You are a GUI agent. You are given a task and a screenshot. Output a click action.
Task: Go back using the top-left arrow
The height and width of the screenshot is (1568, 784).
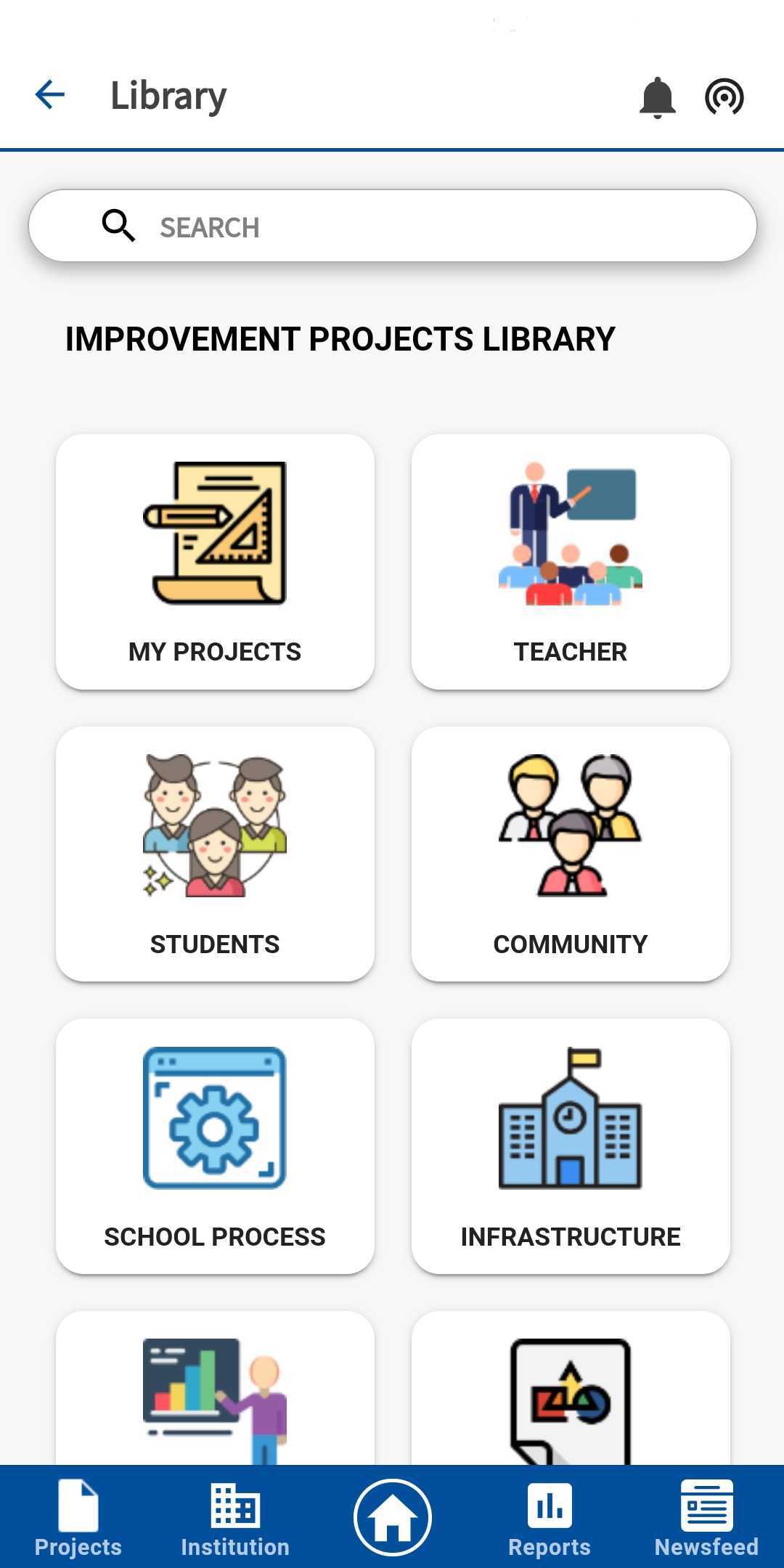coord(50,95)
